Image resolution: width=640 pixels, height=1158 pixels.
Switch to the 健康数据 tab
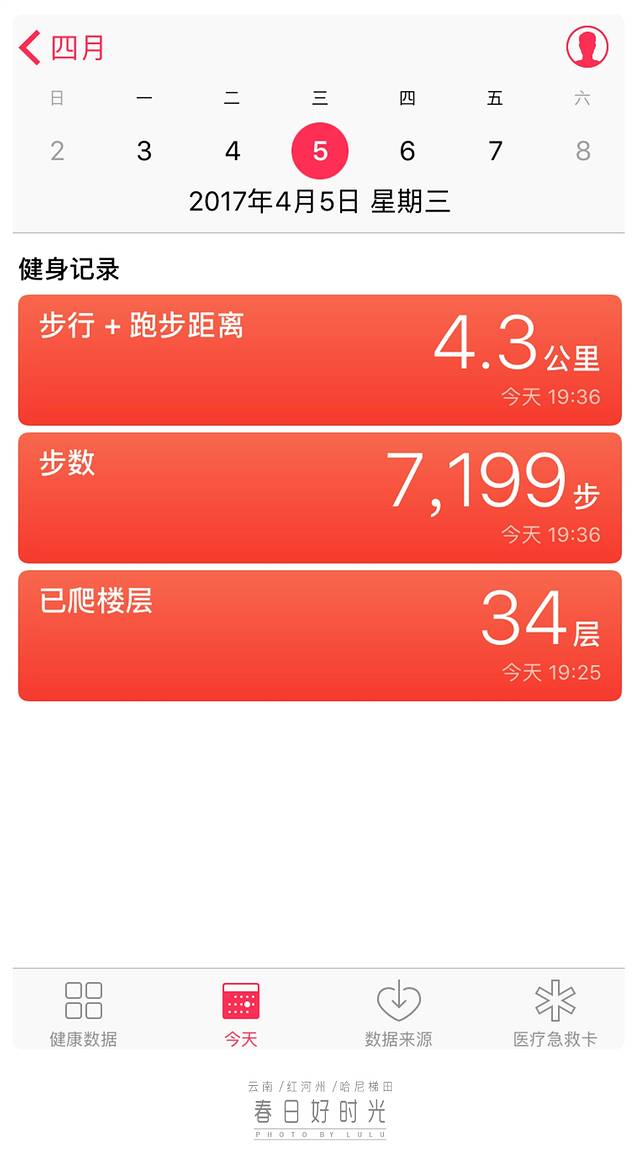(84, 1012)
